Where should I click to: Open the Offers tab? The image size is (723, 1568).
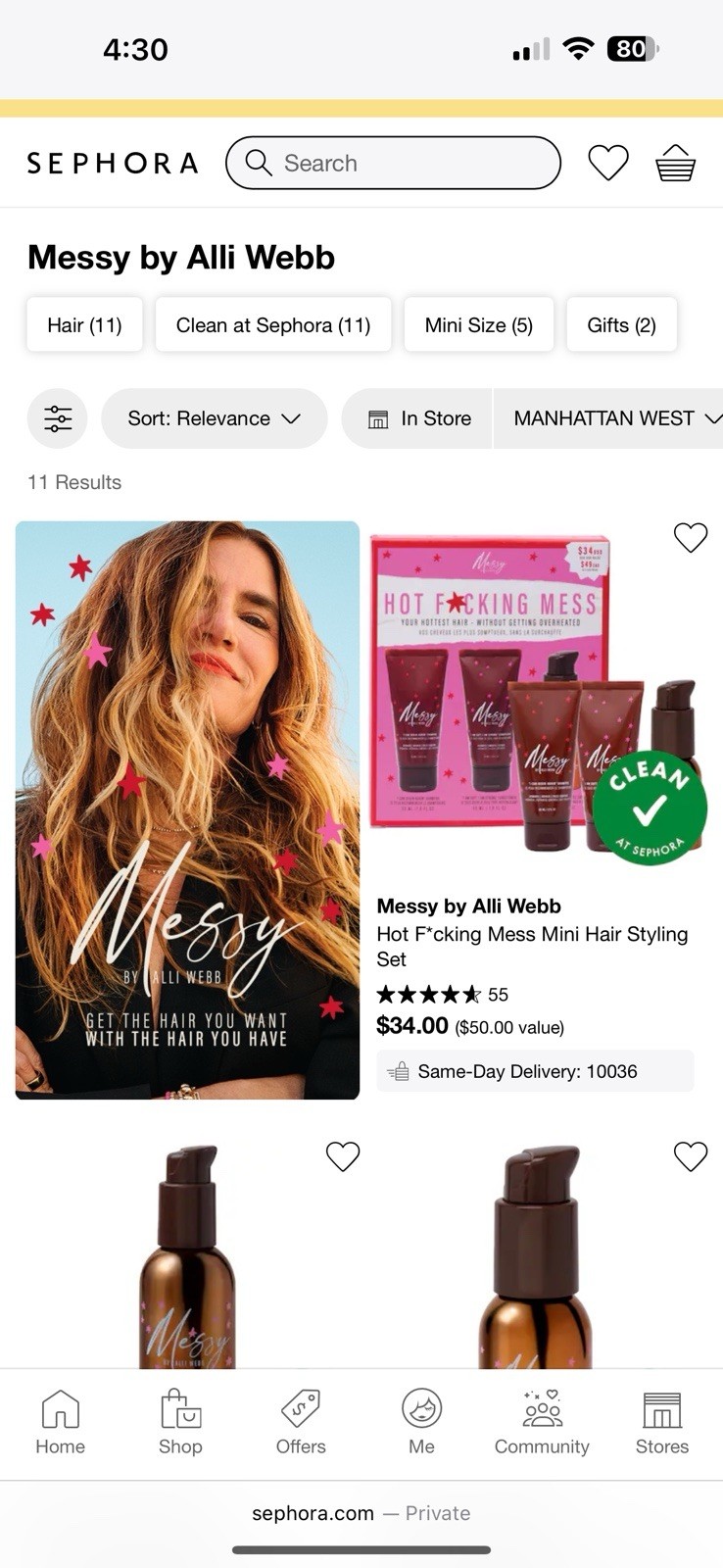301,1422
